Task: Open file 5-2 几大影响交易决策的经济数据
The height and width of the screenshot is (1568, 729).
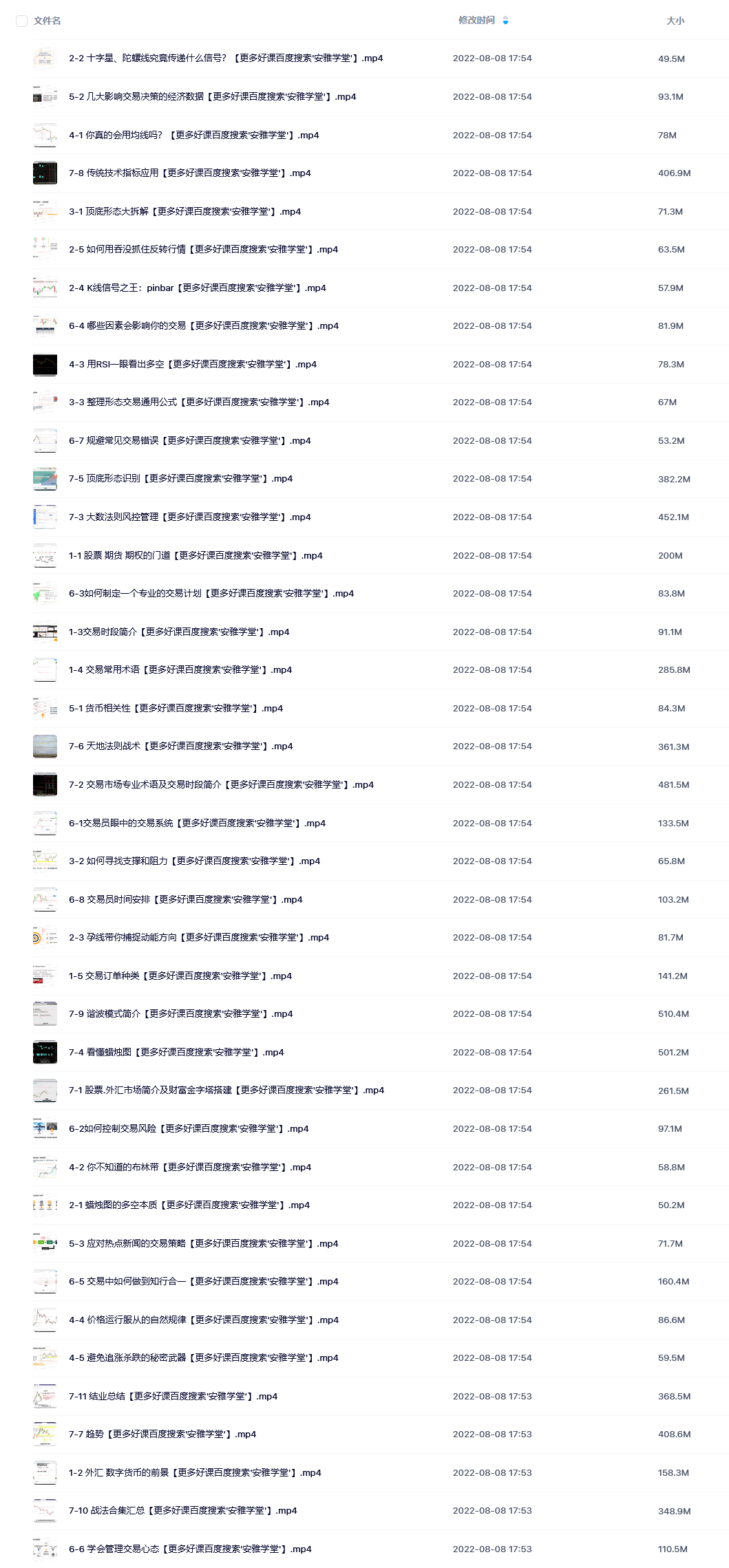Action: [212, 97]
